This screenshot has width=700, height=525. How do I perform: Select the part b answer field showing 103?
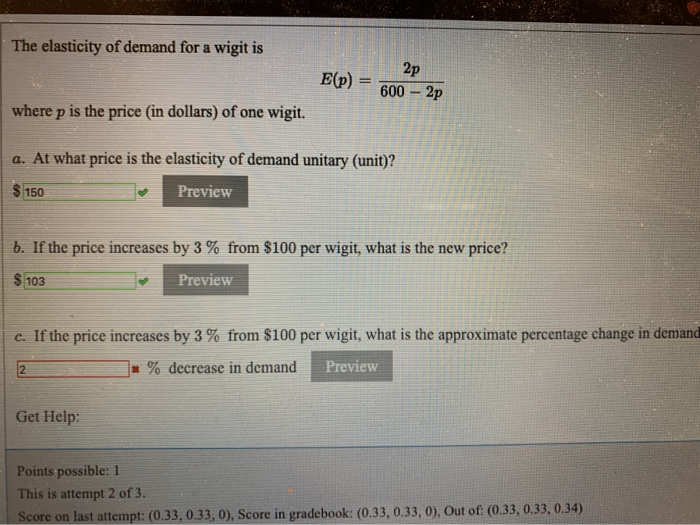tap(78, 281)
